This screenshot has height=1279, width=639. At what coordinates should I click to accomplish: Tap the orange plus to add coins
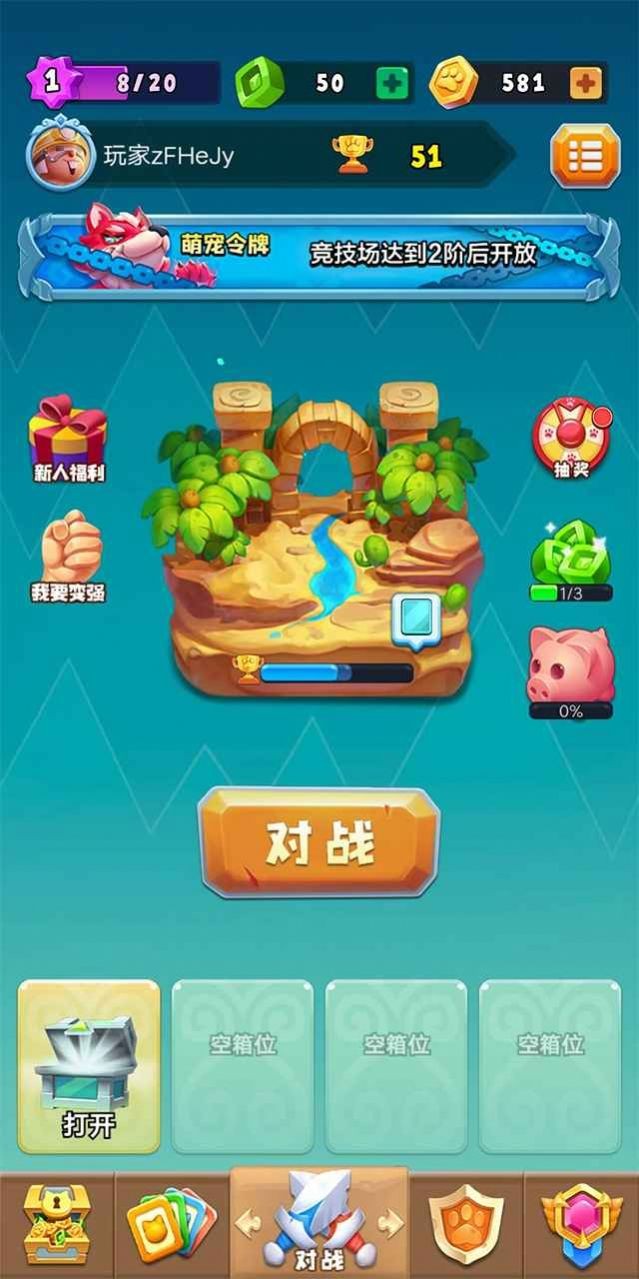[586, 84]
